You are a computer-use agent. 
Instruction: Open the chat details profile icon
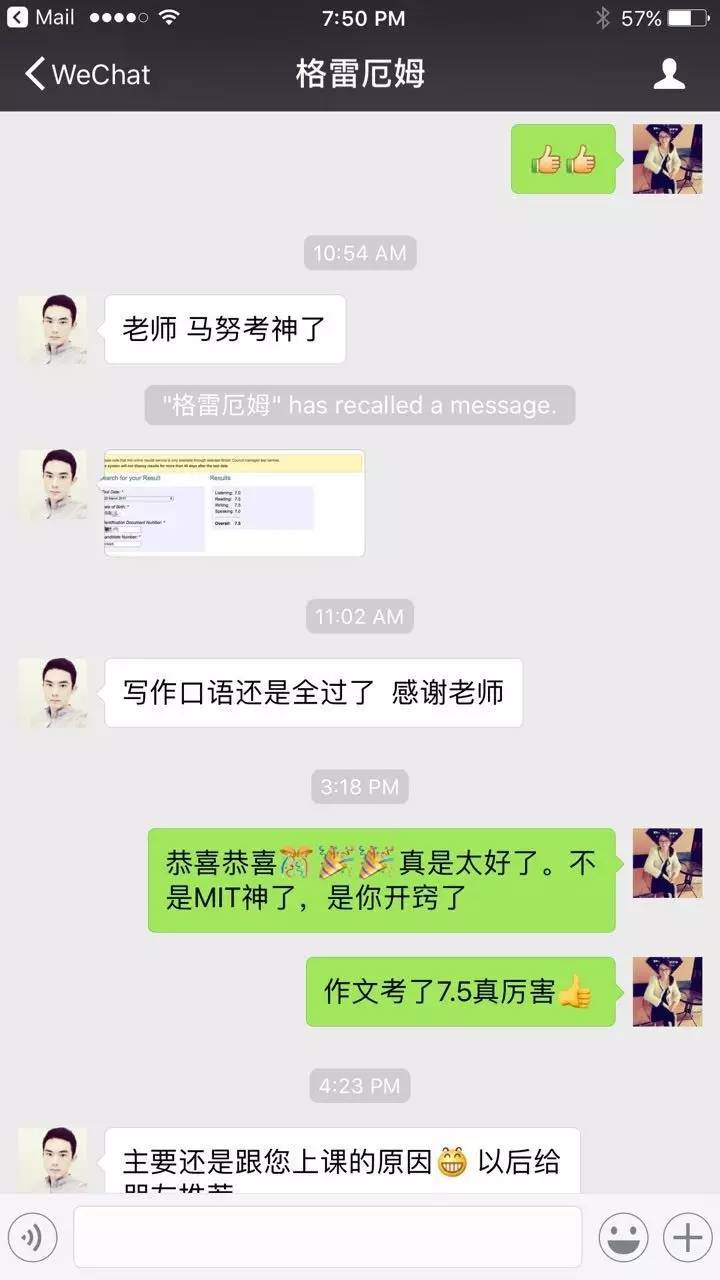click(x=669, y=74)
